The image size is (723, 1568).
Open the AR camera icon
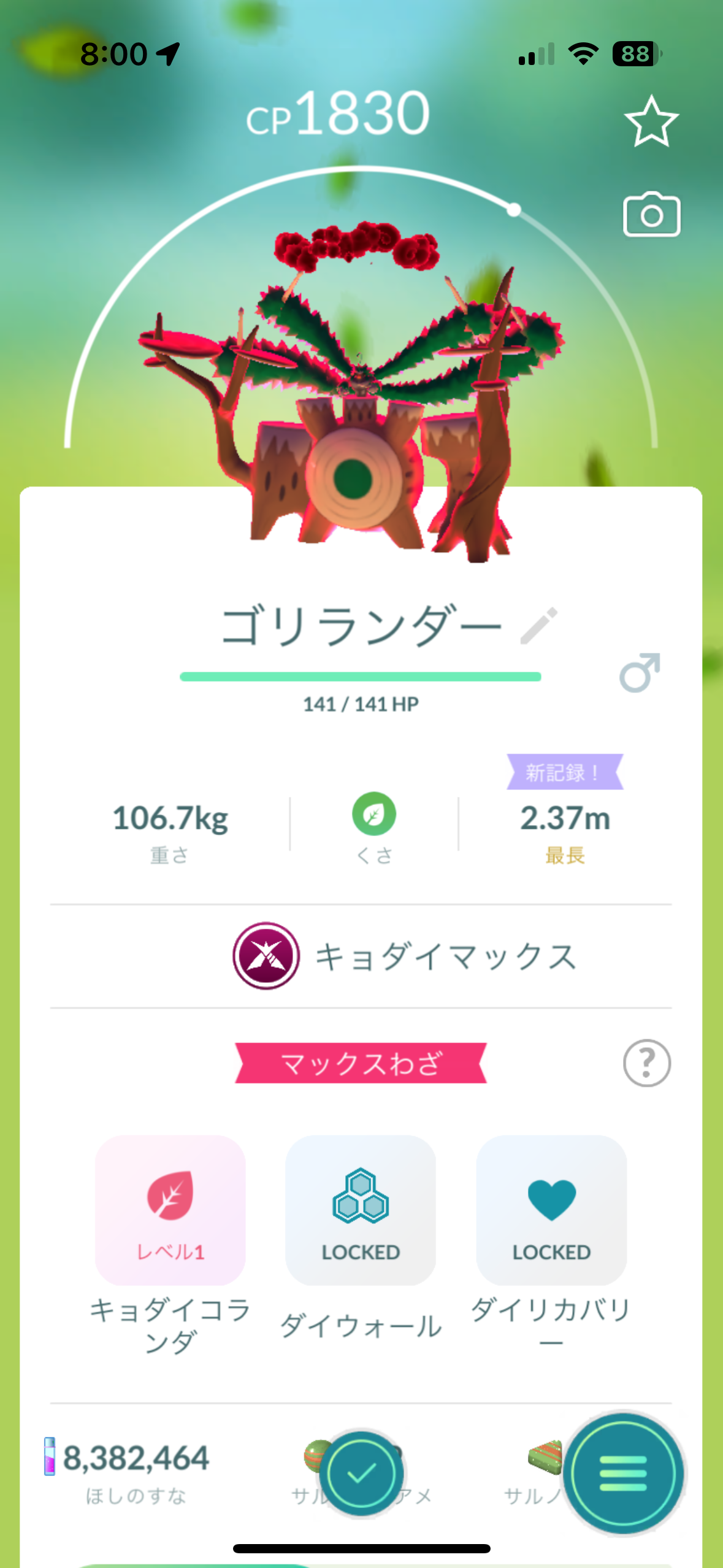(x=651, y=214)
